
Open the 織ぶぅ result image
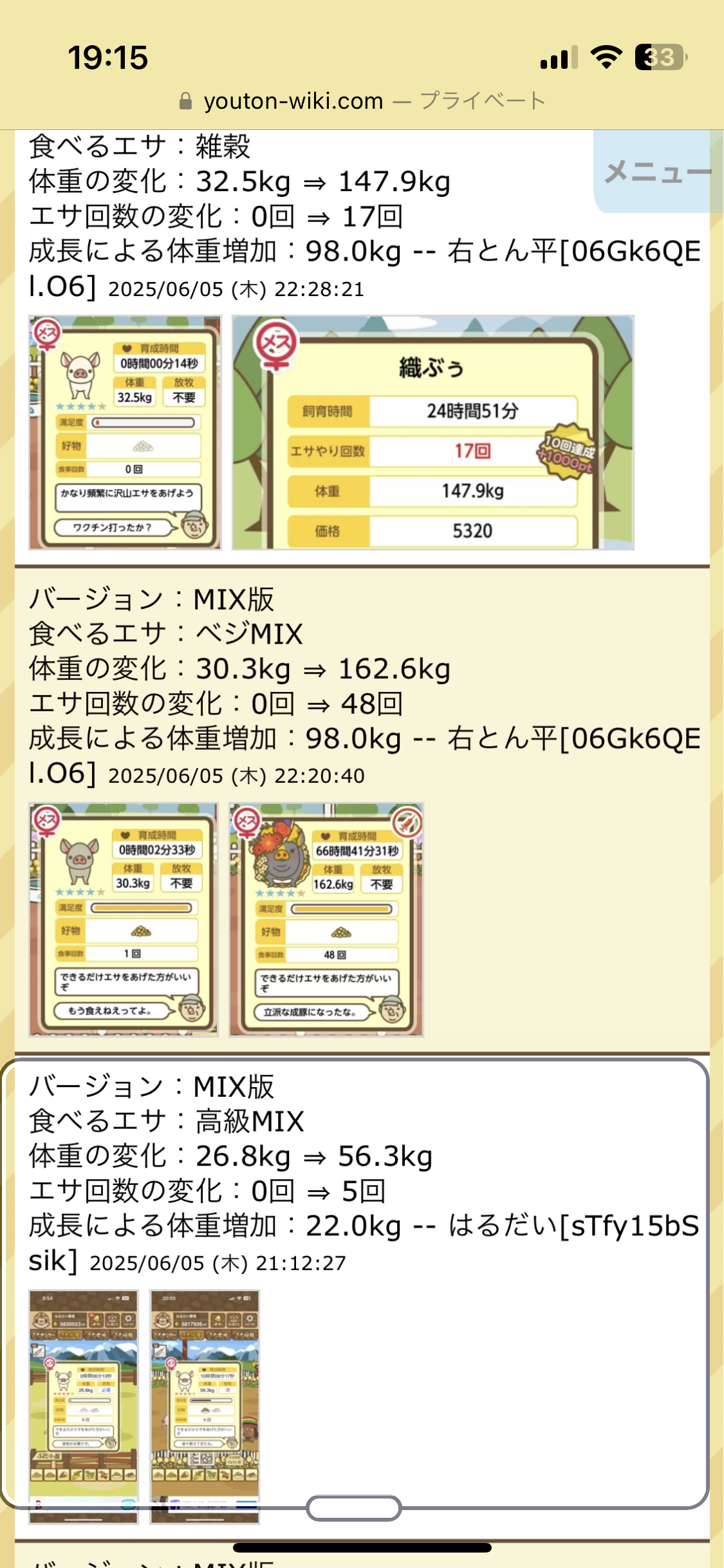click(432, 433)
